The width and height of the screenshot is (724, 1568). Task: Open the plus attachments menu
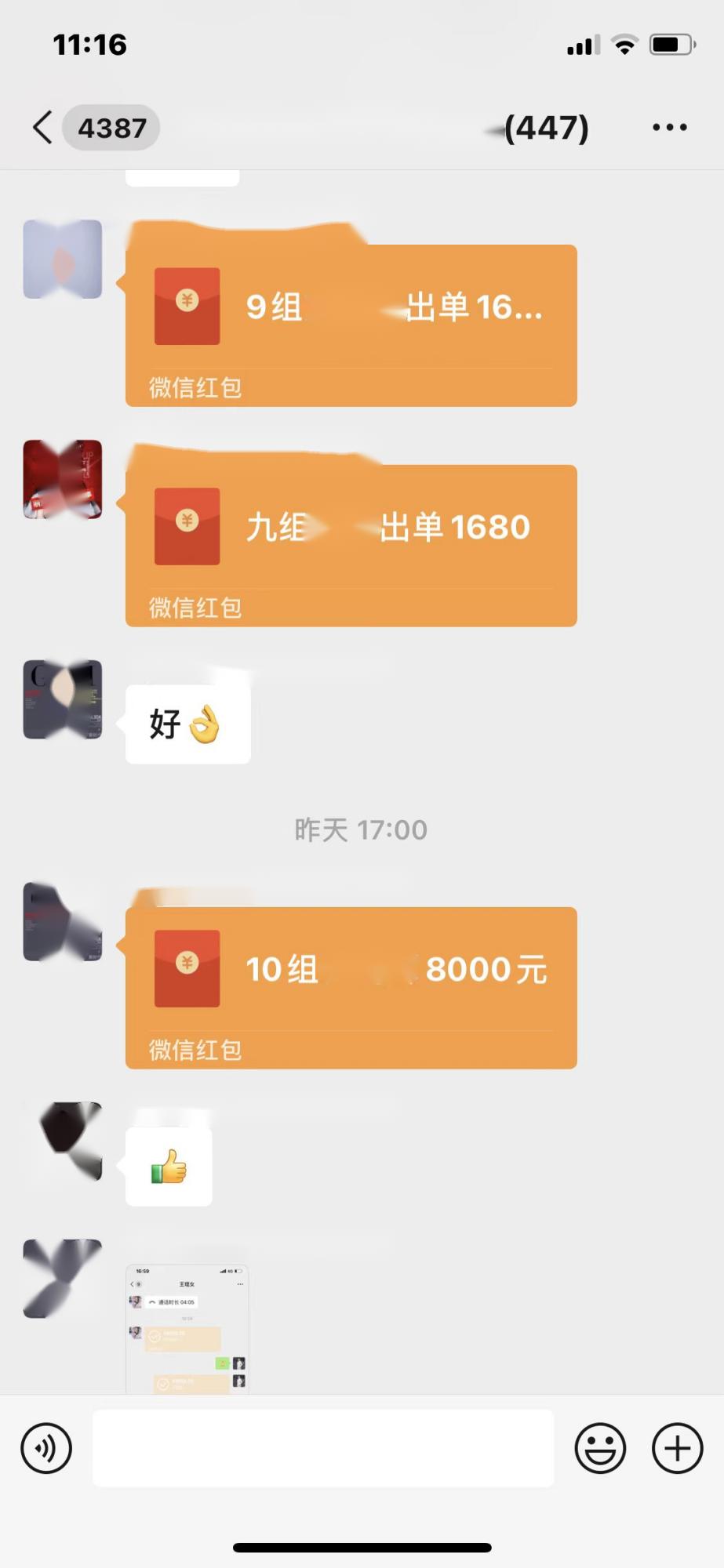[677, 1448]
